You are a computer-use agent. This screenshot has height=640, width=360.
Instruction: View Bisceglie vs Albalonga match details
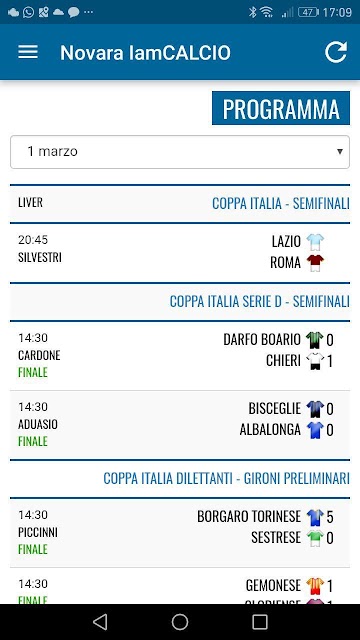pos(180,425)
